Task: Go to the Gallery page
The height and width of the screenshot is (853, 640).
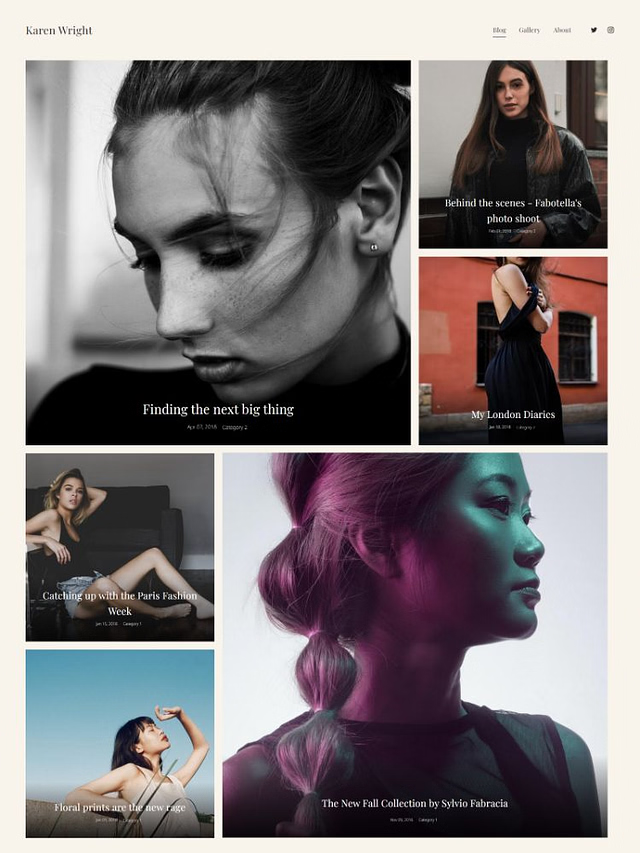Action: [529, 30]
